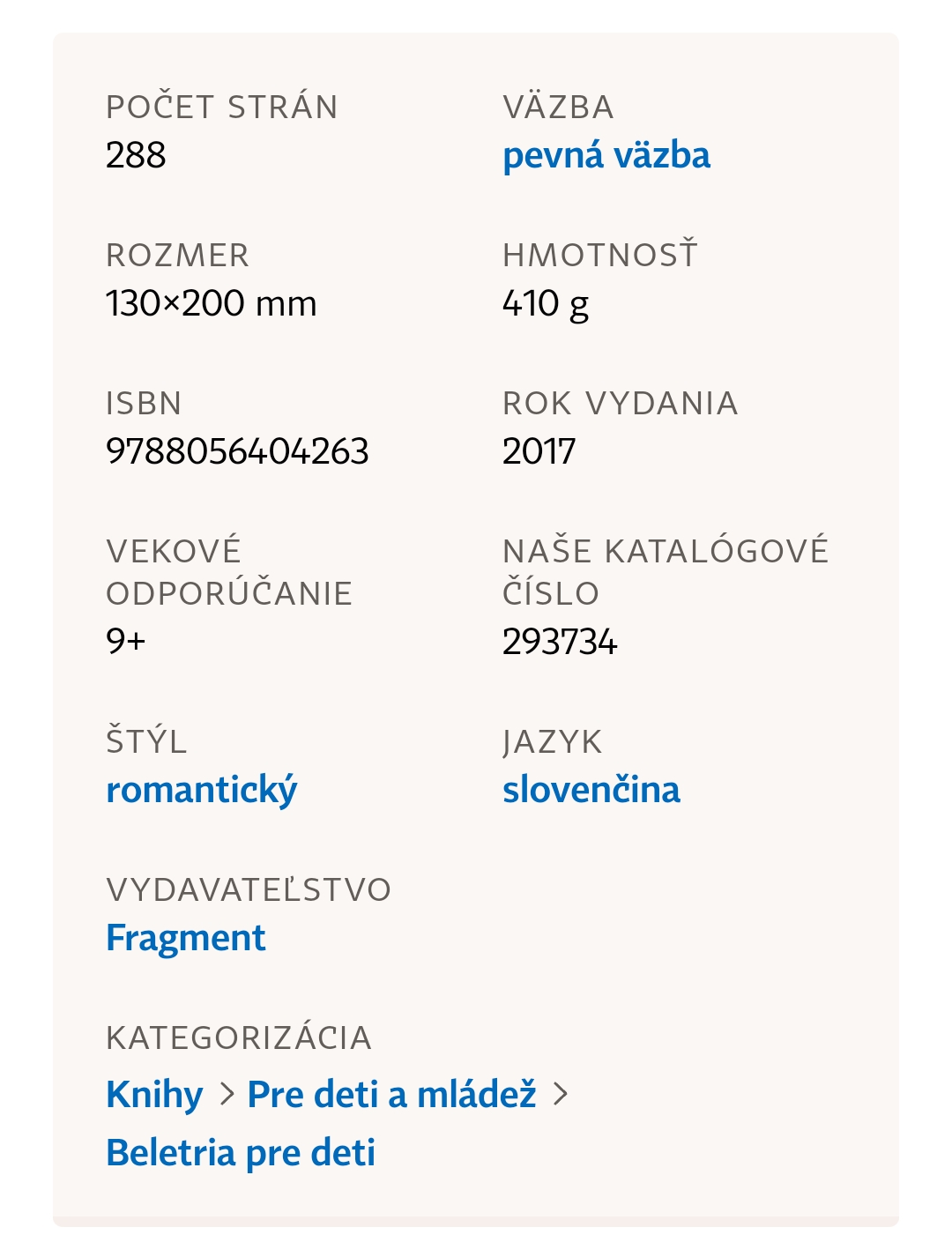View the 'Beletria pre deti' category
Image resolution: width=952 pixels, height=1257 pixels.
pyautogui.click(x=241, y=1153)
